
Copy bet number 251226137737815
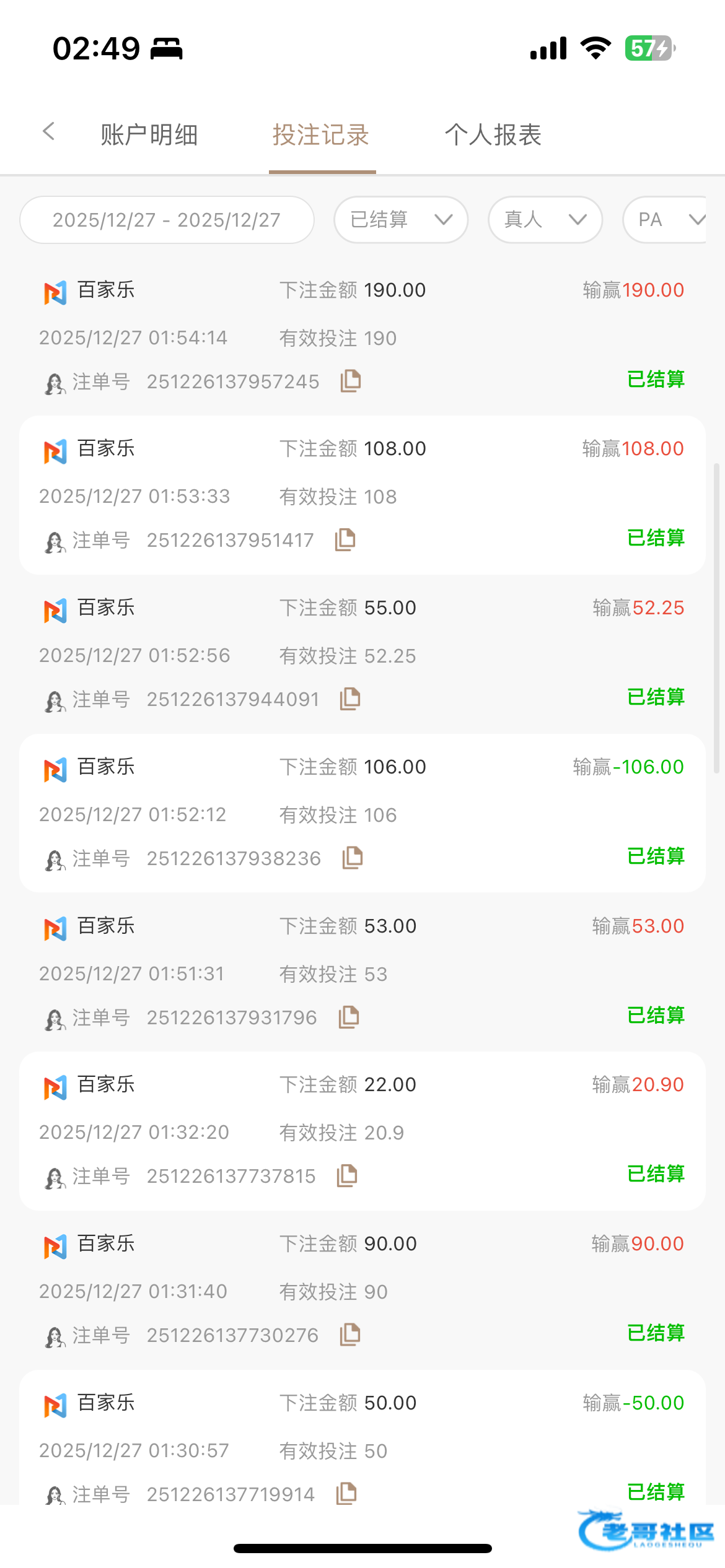[x=347, y=1175]
